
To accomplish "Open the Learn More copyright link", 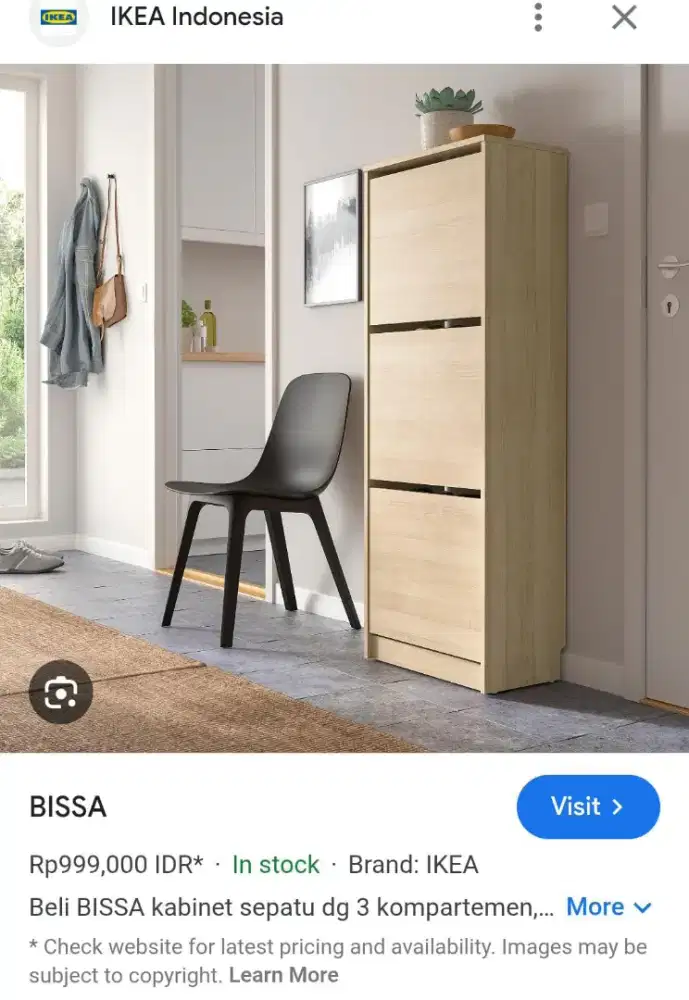I will click(x=284, y=975).
